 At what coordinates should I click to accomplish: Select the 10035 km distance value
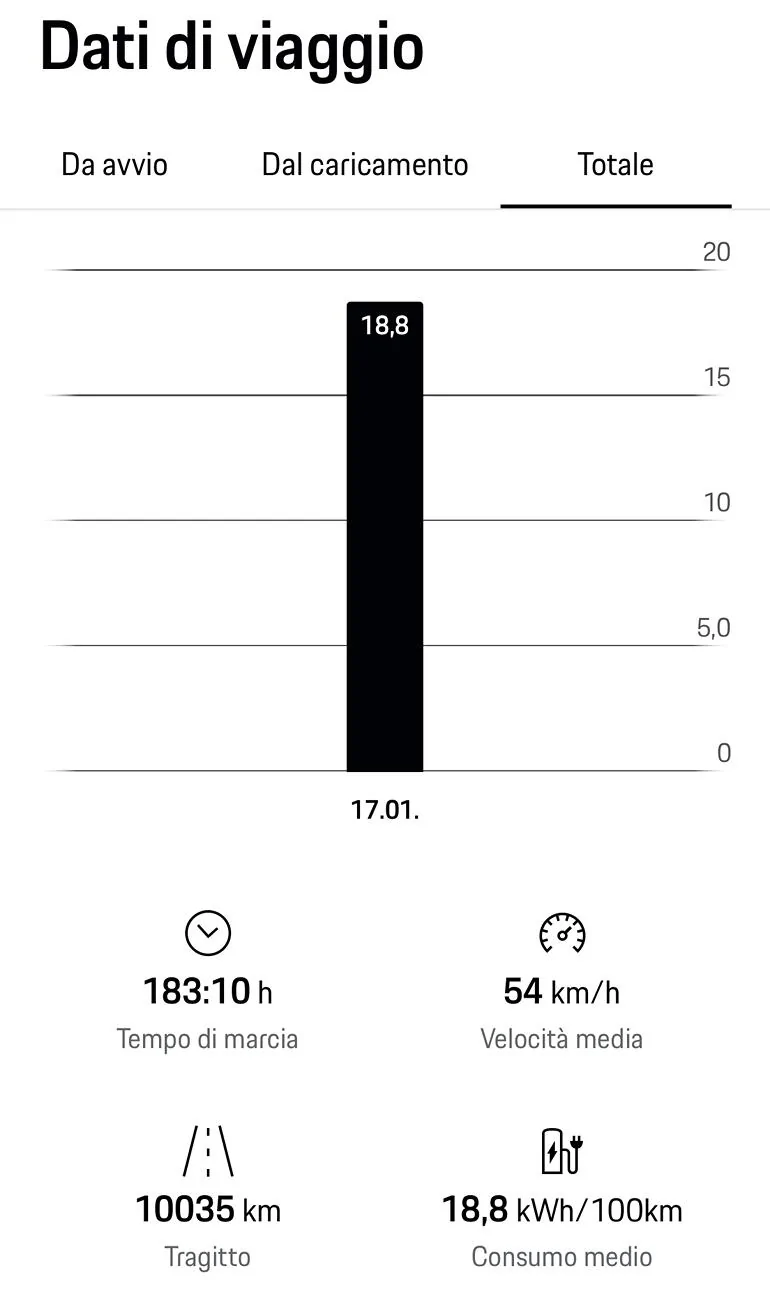tap(207, 1209)
